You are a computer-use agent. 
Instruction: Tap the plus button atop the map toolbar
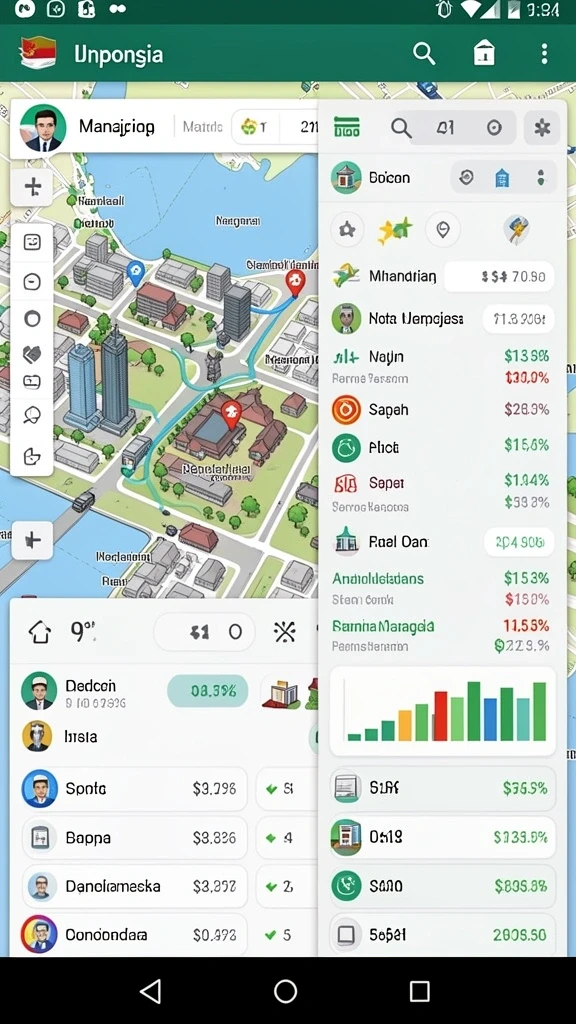(x=32, y=188)
